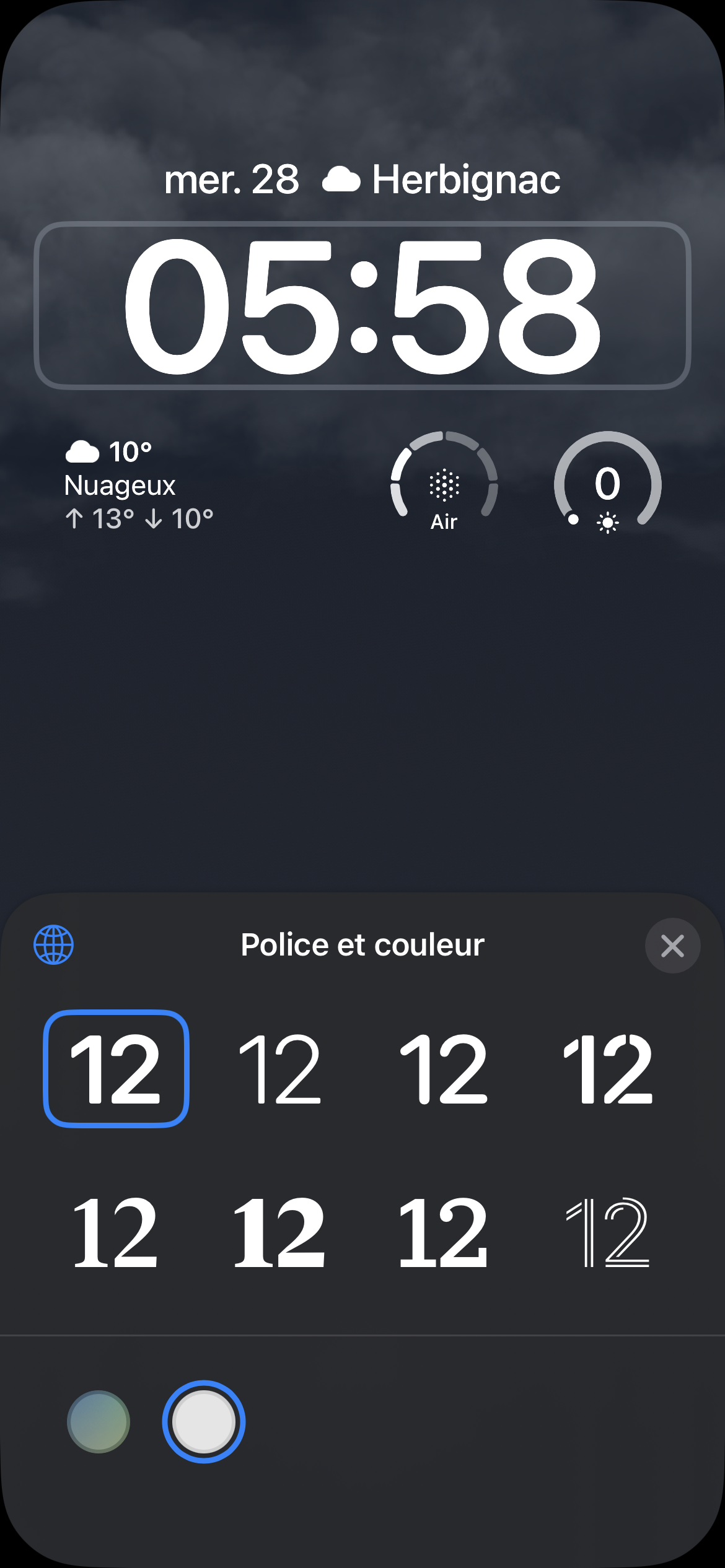Edit the Nuageux weather widget
This screenshot has height=1568, width=725.
coord(139,486)
